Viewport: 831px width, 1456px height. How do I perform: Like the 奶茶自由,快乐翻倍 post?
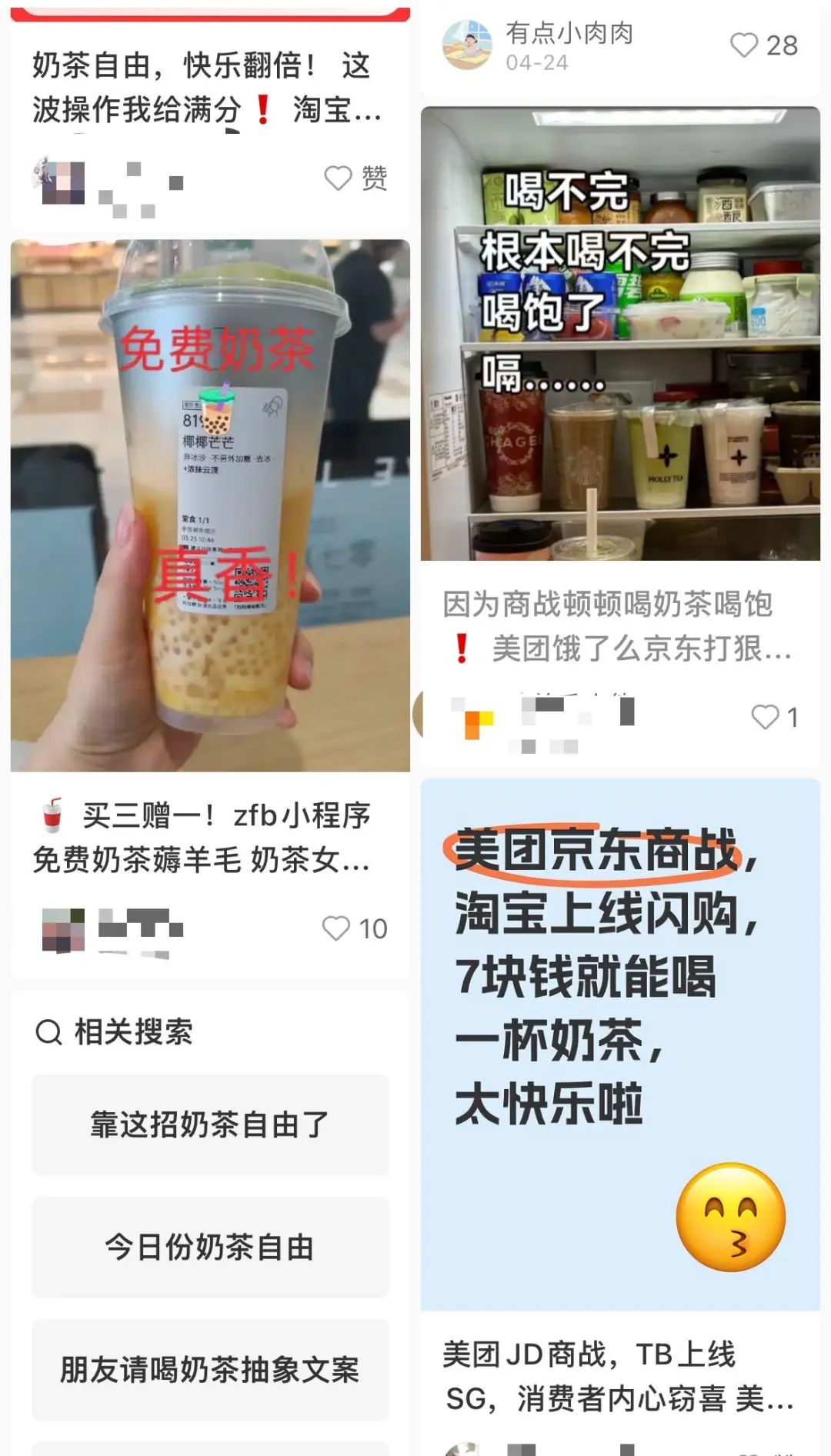(x=339, y=178)
